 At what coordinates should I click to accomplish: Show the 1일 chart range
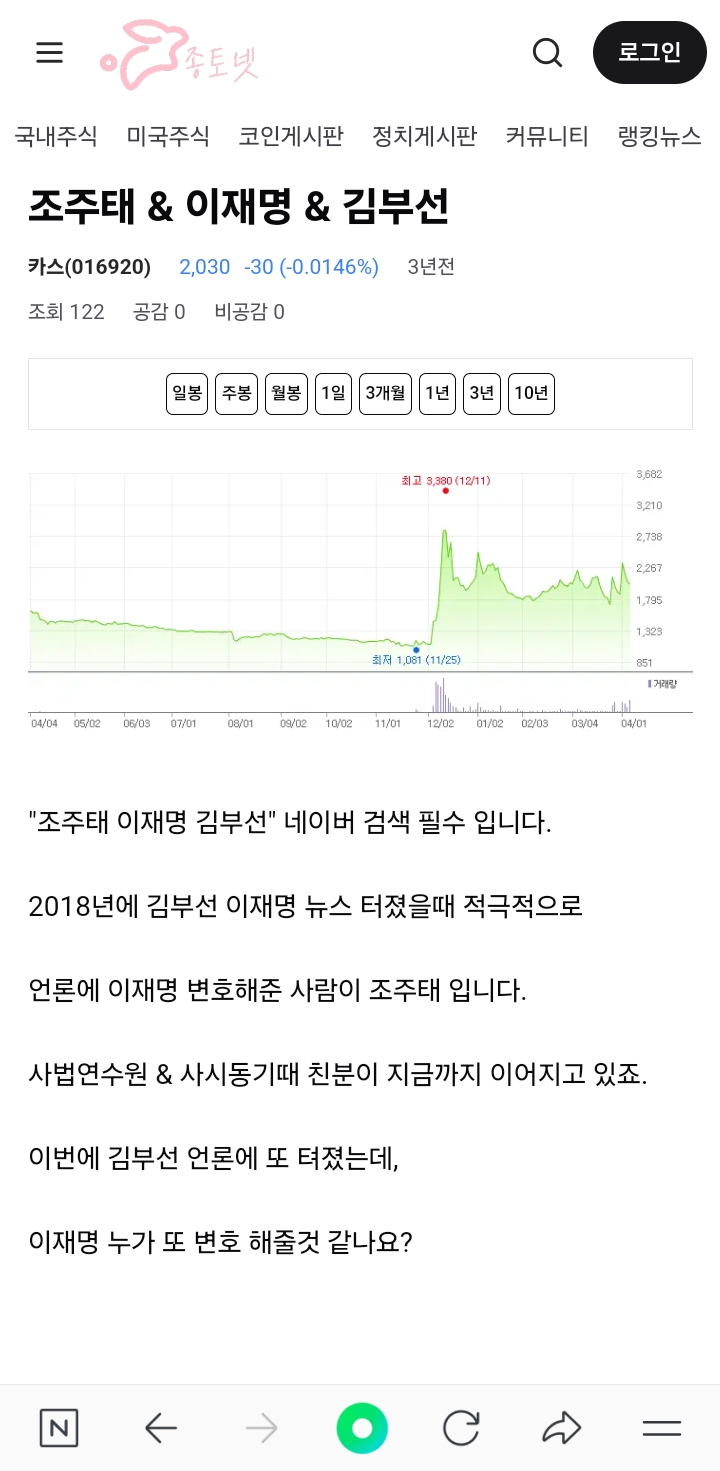click(x=333, y=394)
